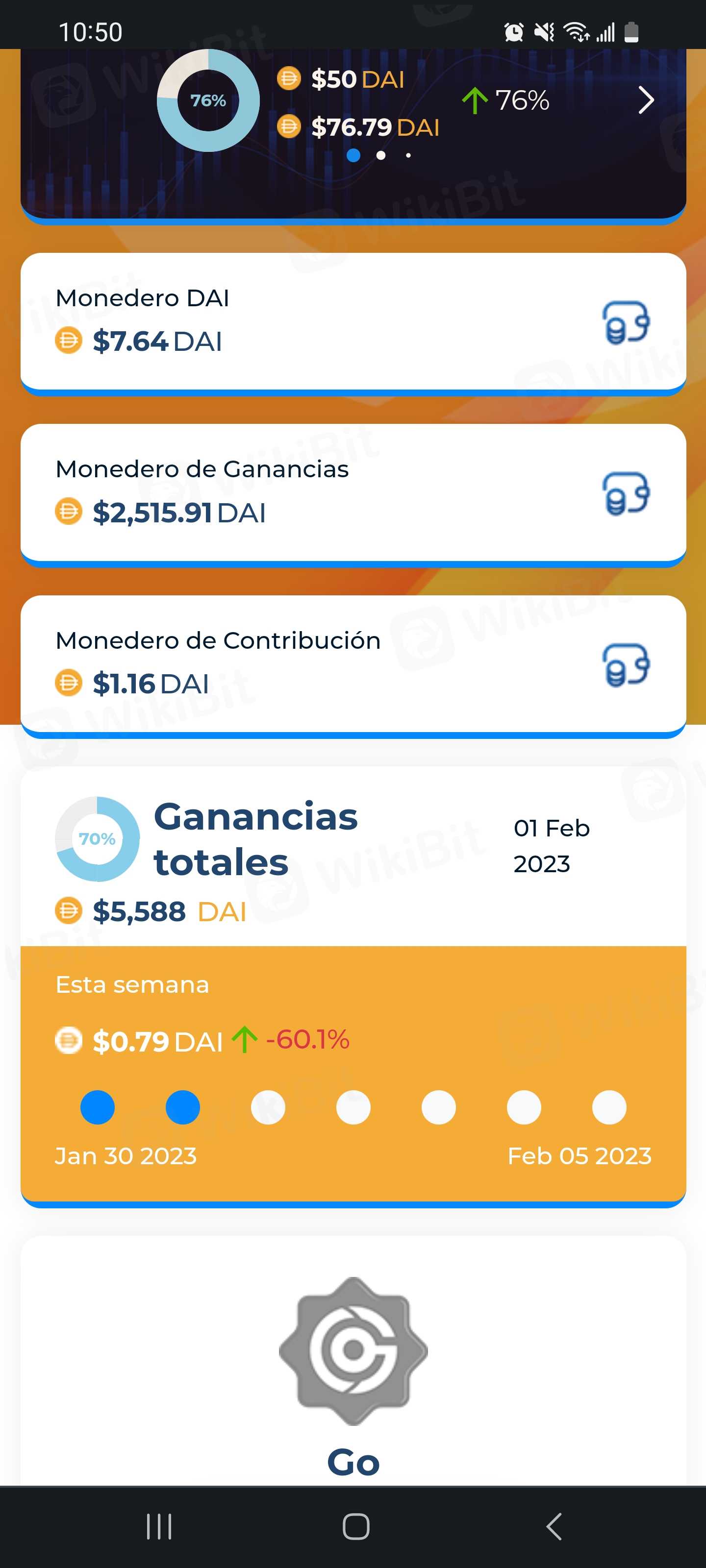
Task: Go back using the system back button
Action: click(x=553, y=1527)
